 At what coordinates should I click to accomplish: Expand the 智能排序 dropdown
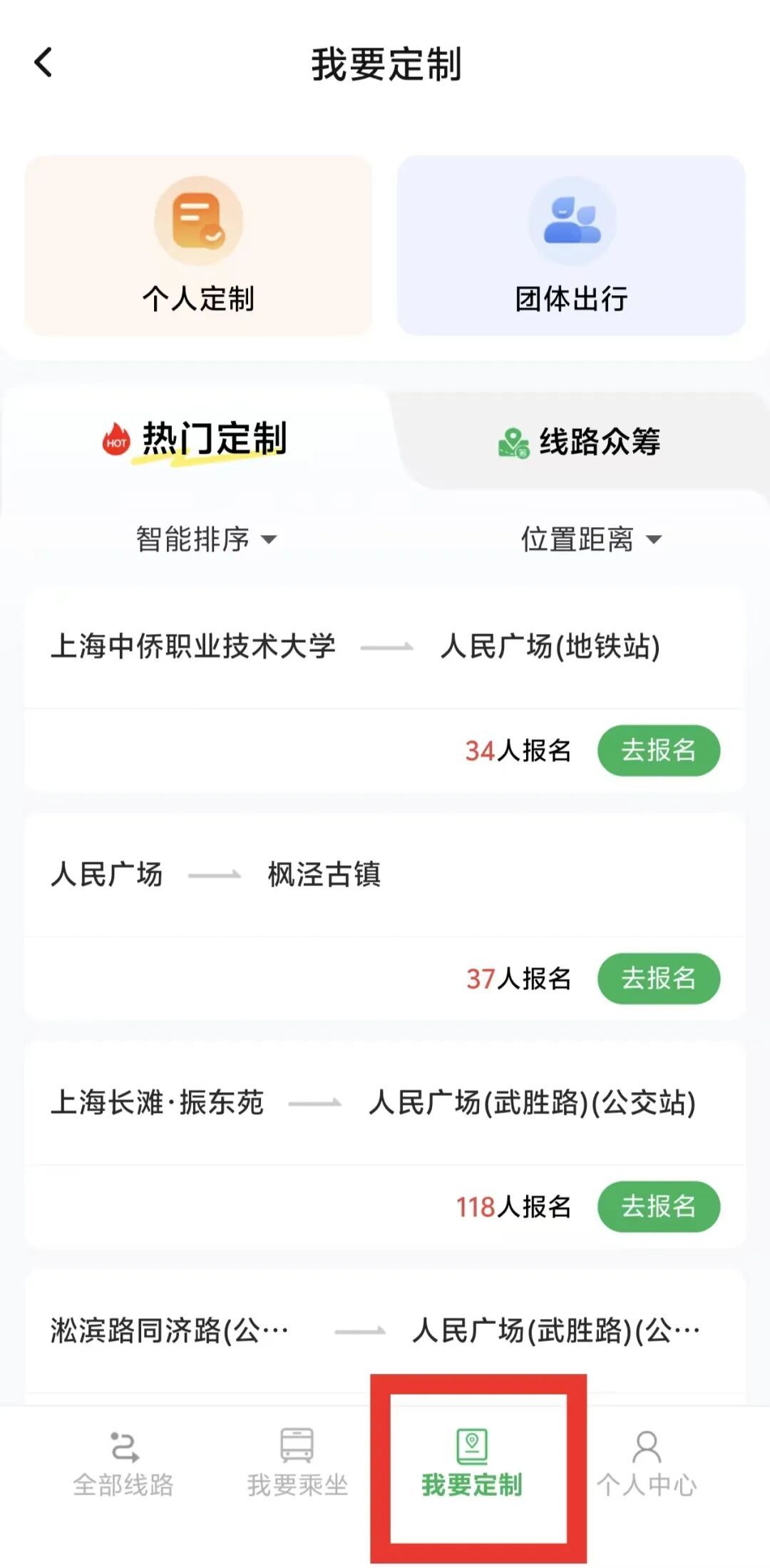(206, 539)
